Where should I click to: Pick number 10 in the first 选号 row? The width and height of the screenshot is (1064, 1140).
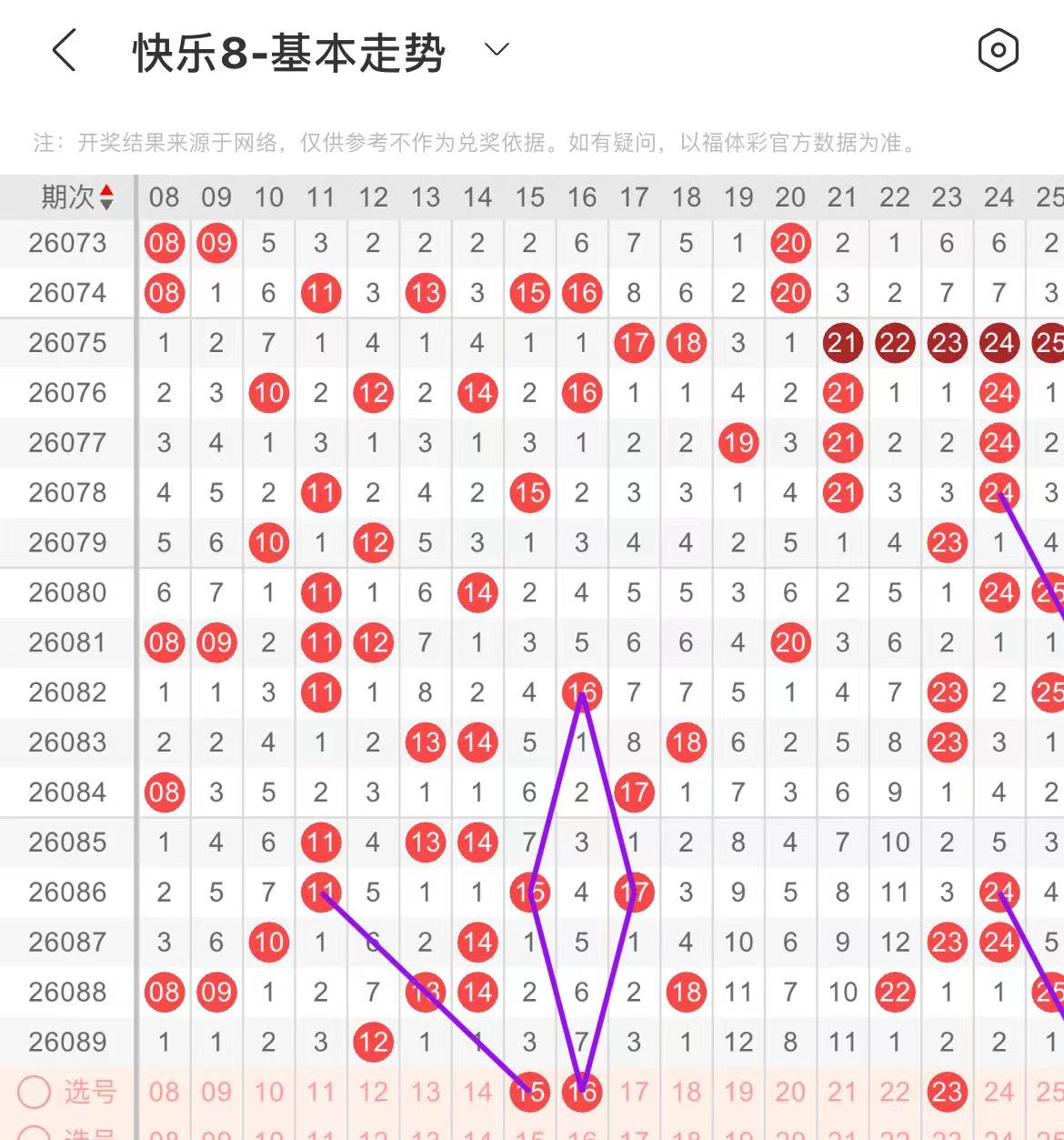pos(268,1091)
